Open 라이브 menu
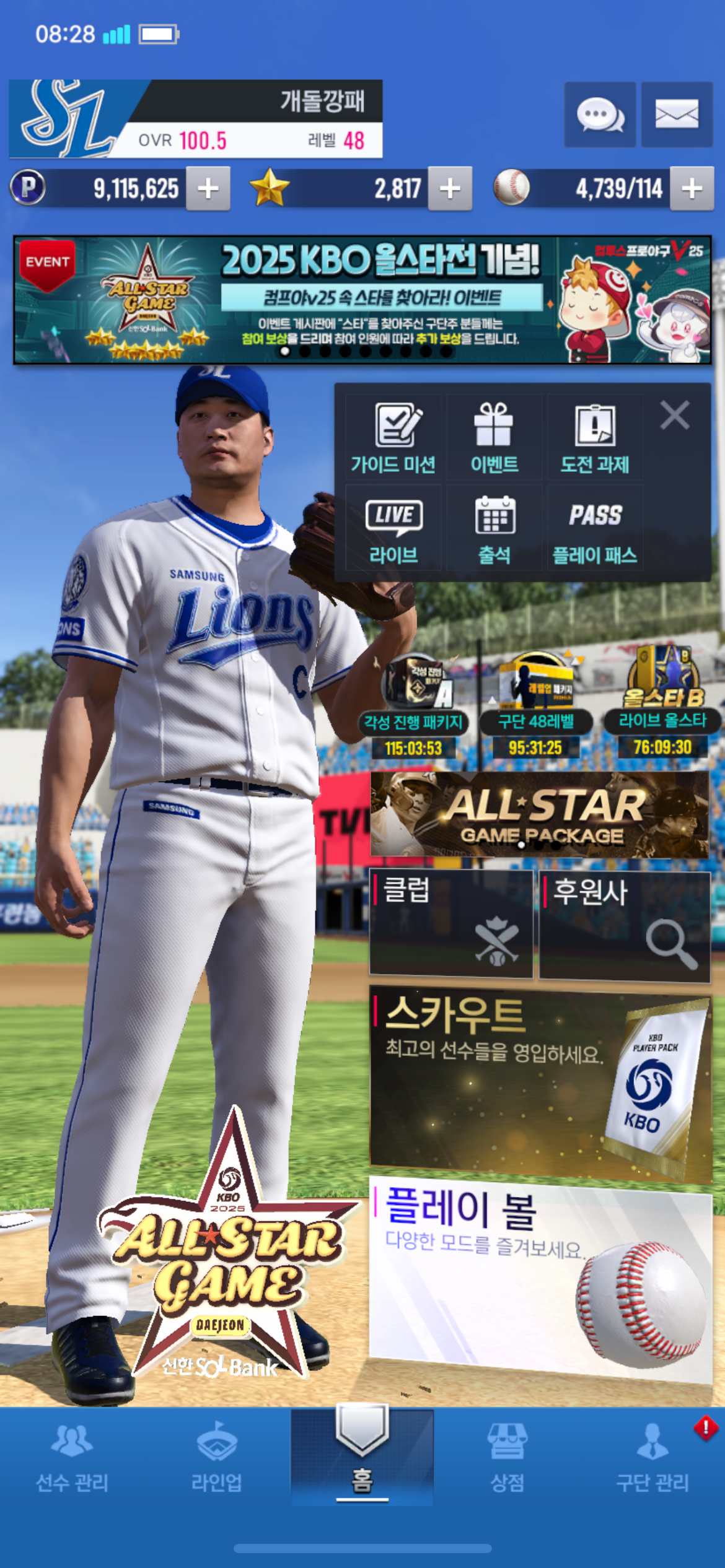 [x=393, y=528]
